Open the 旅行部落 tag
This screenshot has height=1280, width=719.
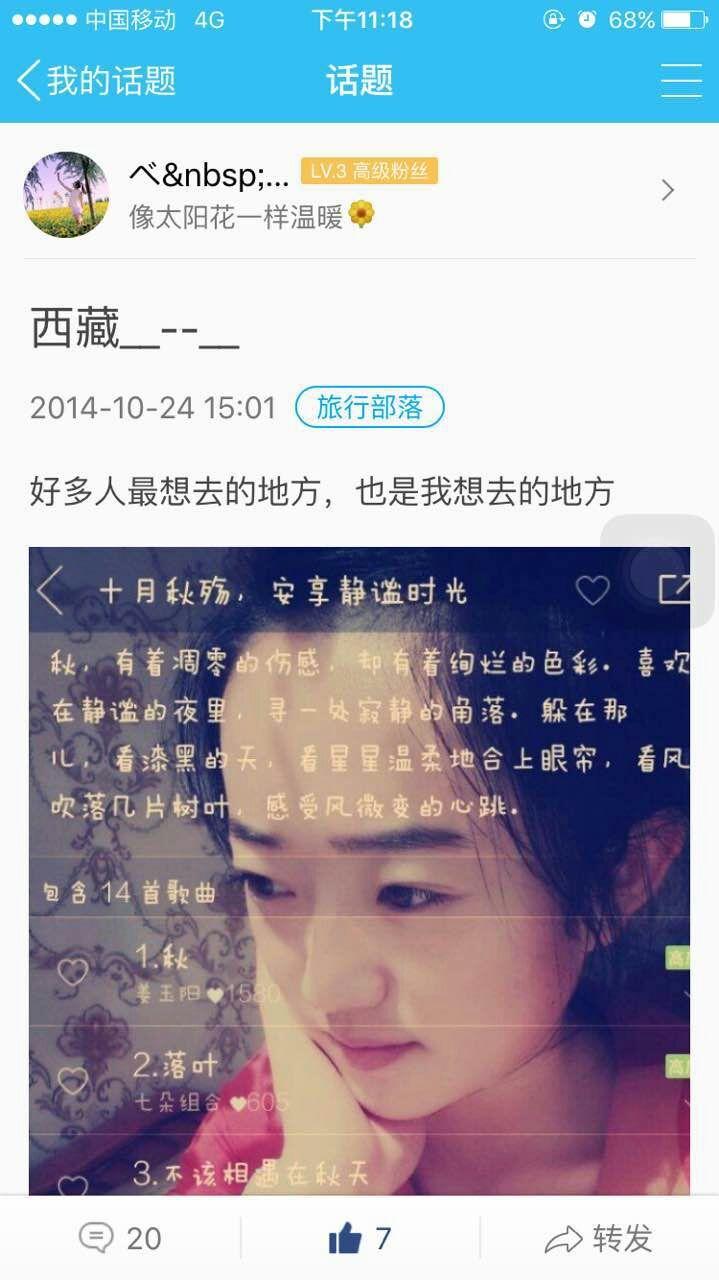pos(369,407)
